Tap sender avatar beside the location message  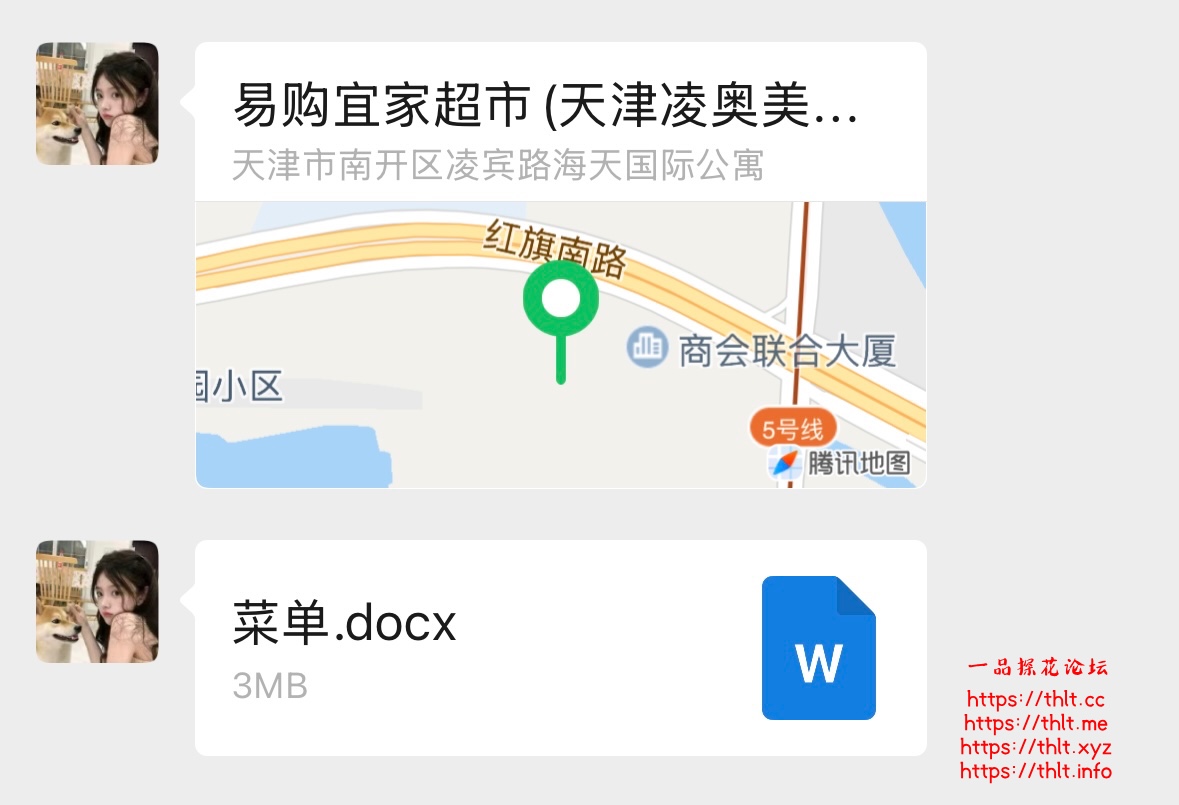97,103
